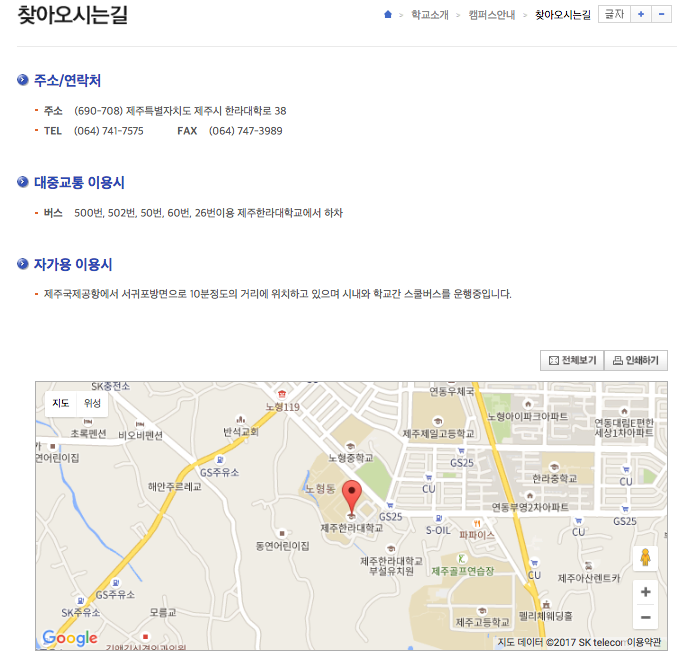Print the page with 인쇄하기
The image size is (677, 652).
coord(637,361)
